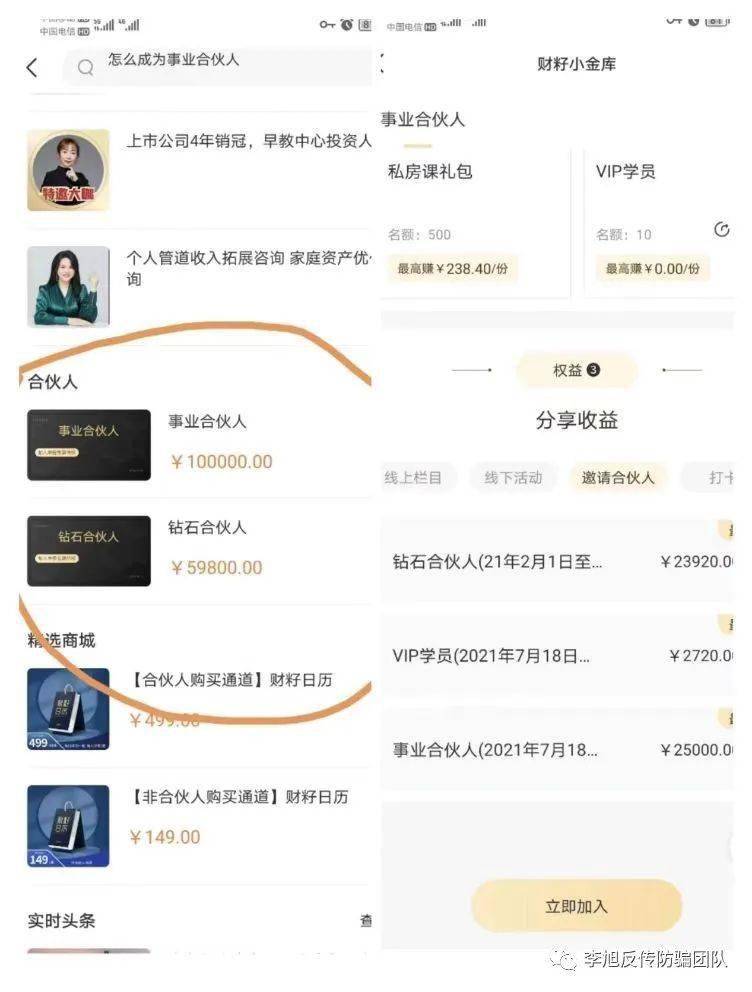The width and height of the screenshot is (752, 992).
Task: Tap the magnifier icon in the search bar
Action: [86, 66]
